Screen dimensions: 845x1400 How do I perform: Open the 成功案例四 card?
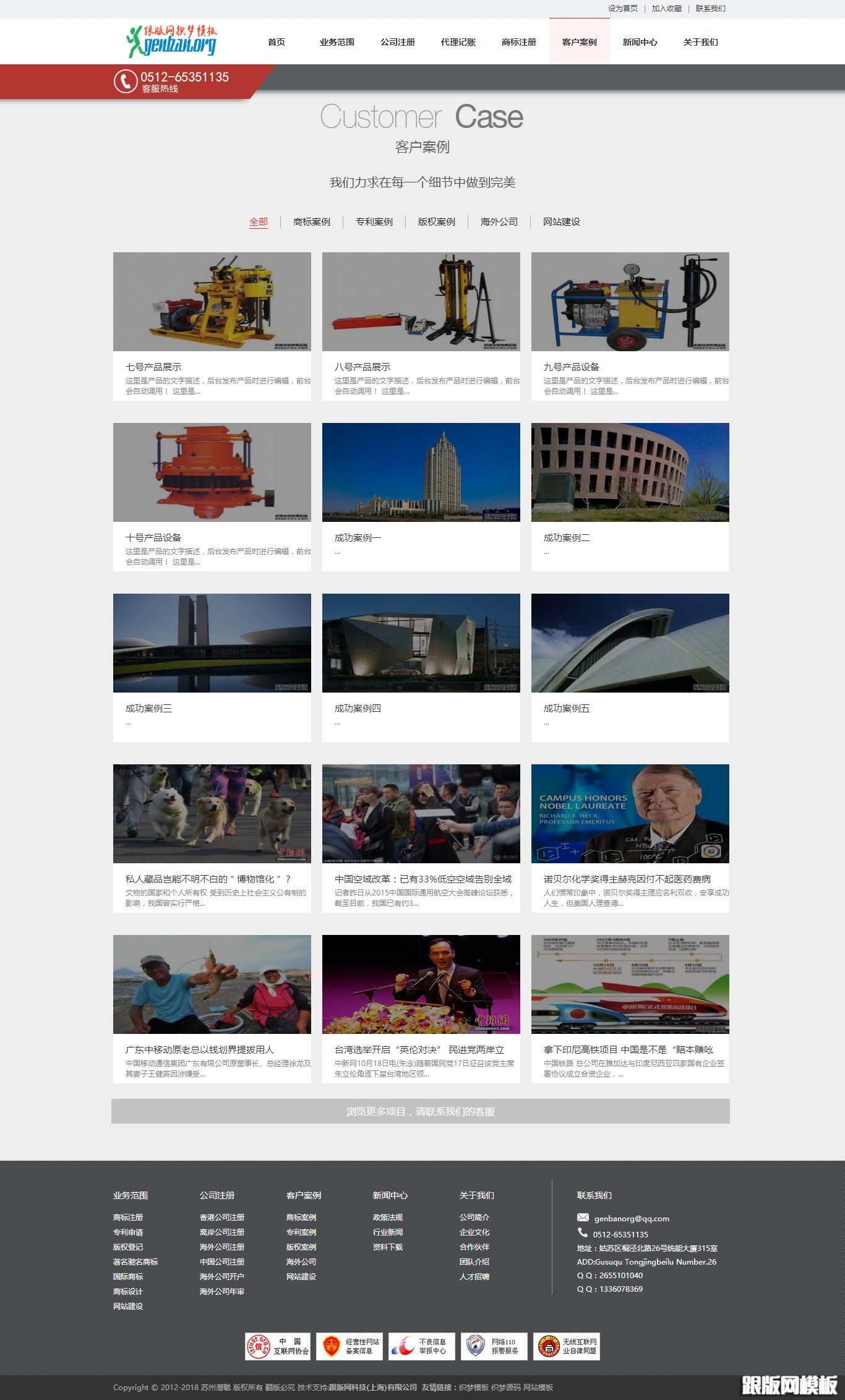pos(421,668)
